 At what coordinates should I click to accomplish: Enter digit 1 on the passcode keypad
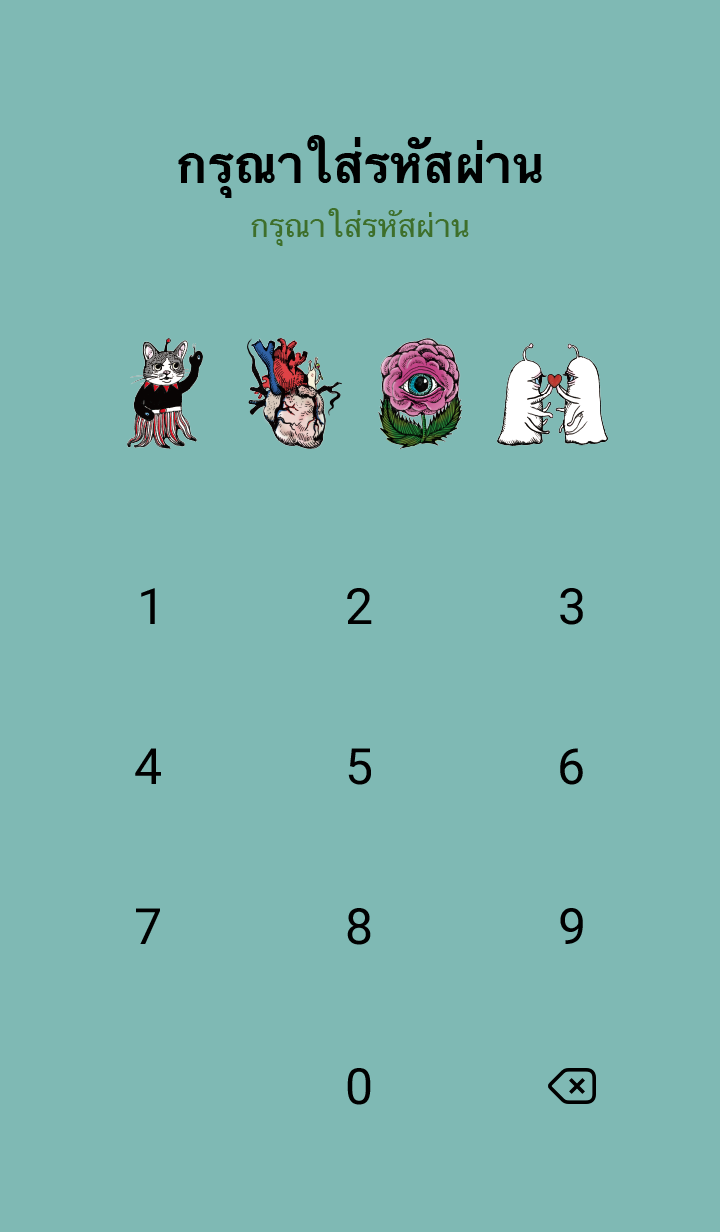click(x=149, y=607)
